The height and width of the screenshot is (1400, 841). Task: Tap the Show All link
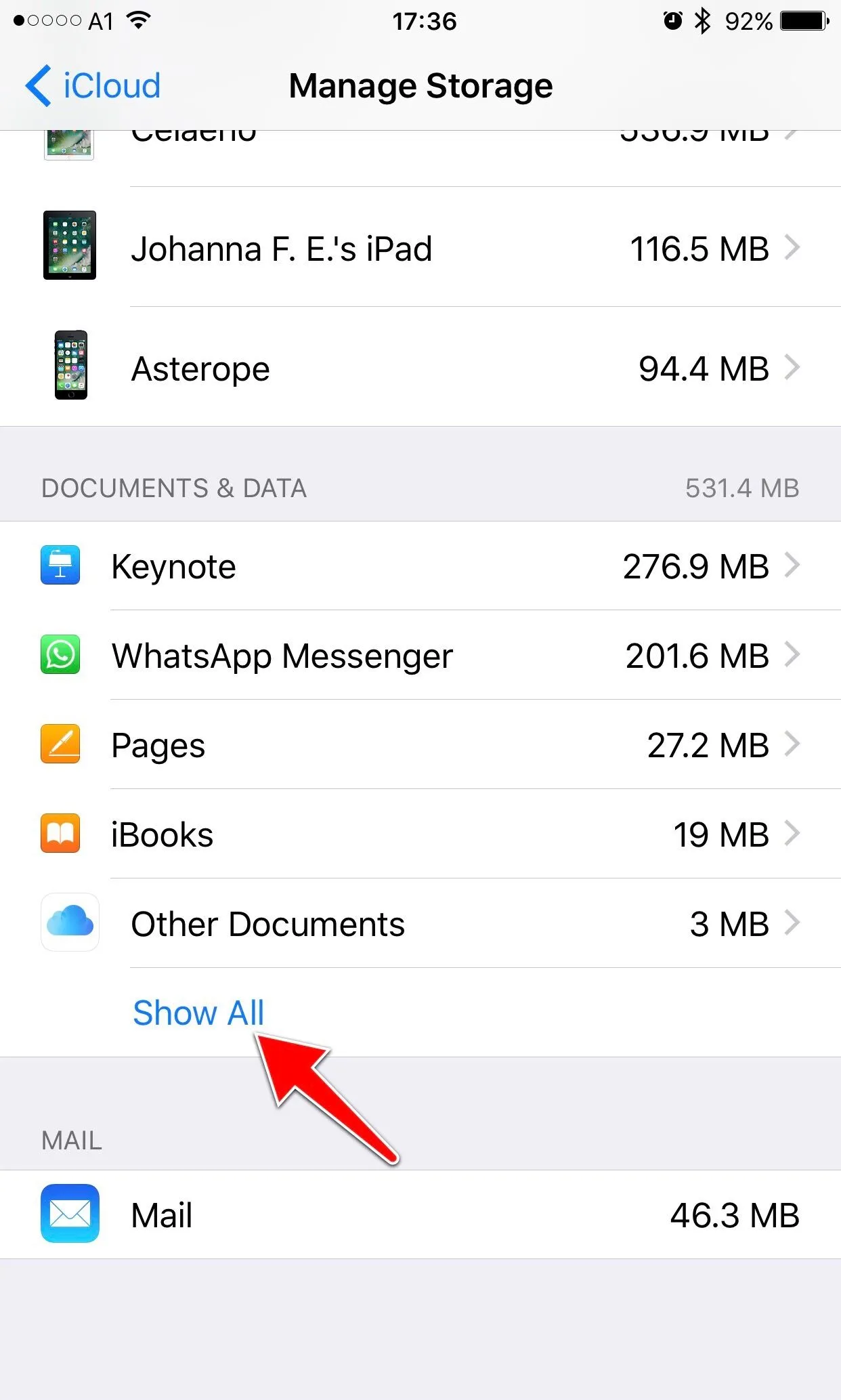(198, 1013)
